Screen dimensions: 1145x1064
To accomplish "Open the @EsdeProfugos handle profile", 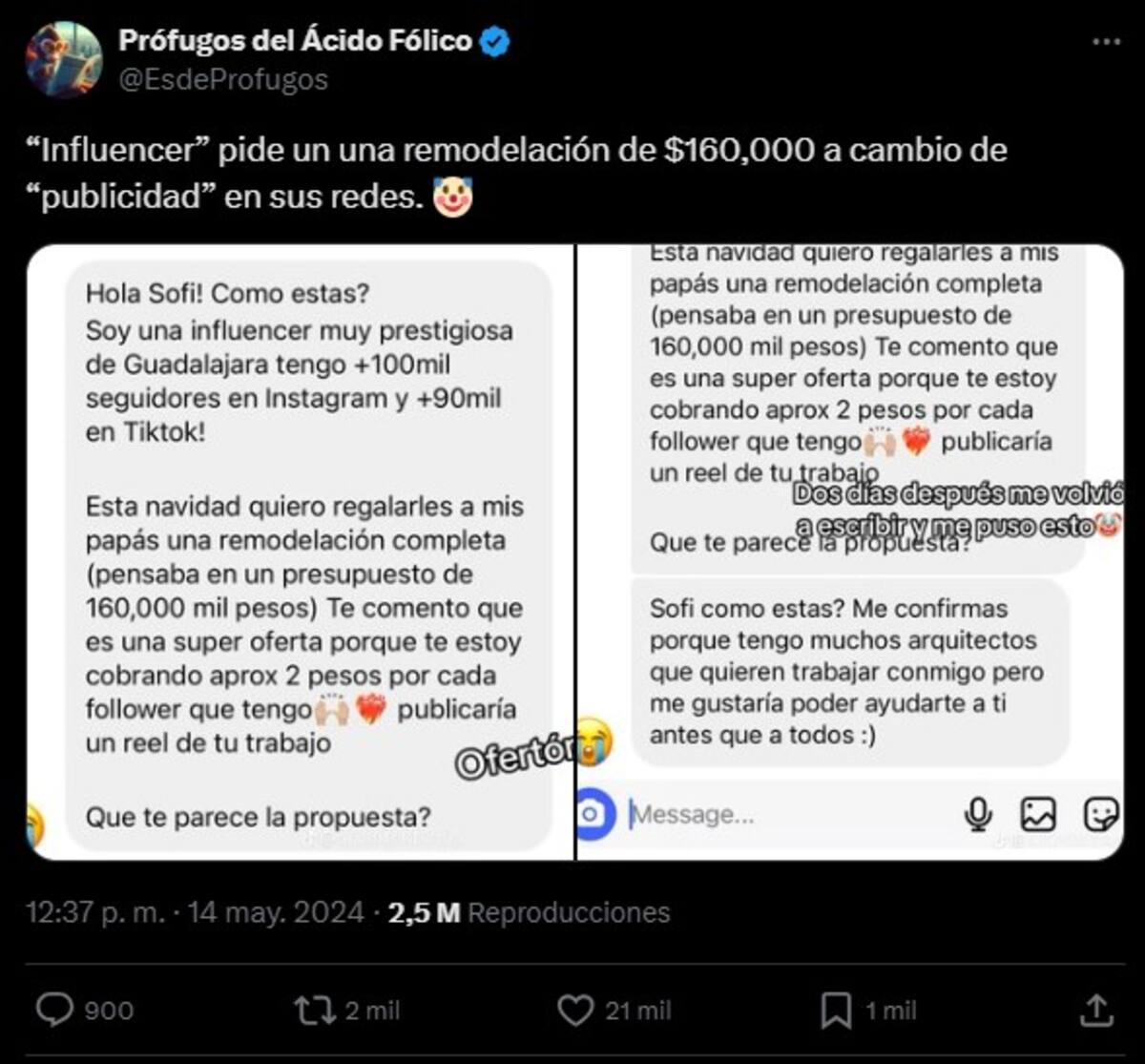I will pos(223,80).
